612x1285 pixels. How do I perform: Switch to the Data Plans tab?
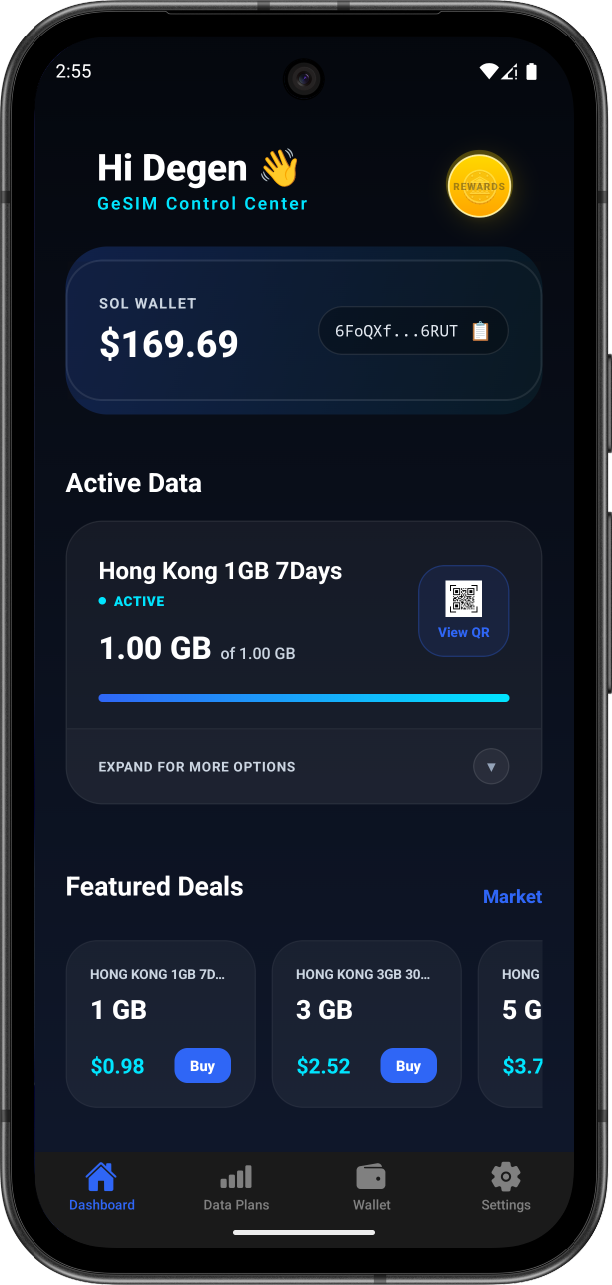coord(236,1187)
